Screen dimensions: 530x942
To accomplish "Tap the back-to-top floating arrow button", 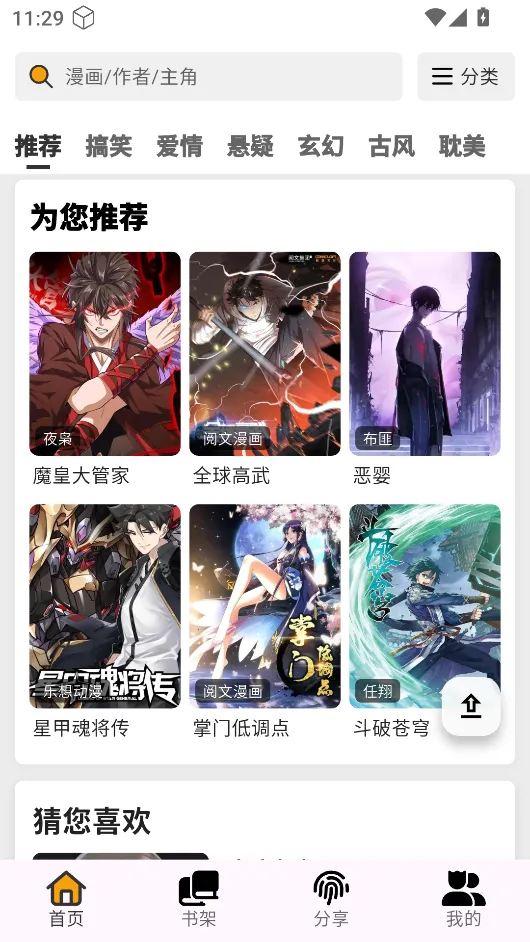I will pos(471,706).
